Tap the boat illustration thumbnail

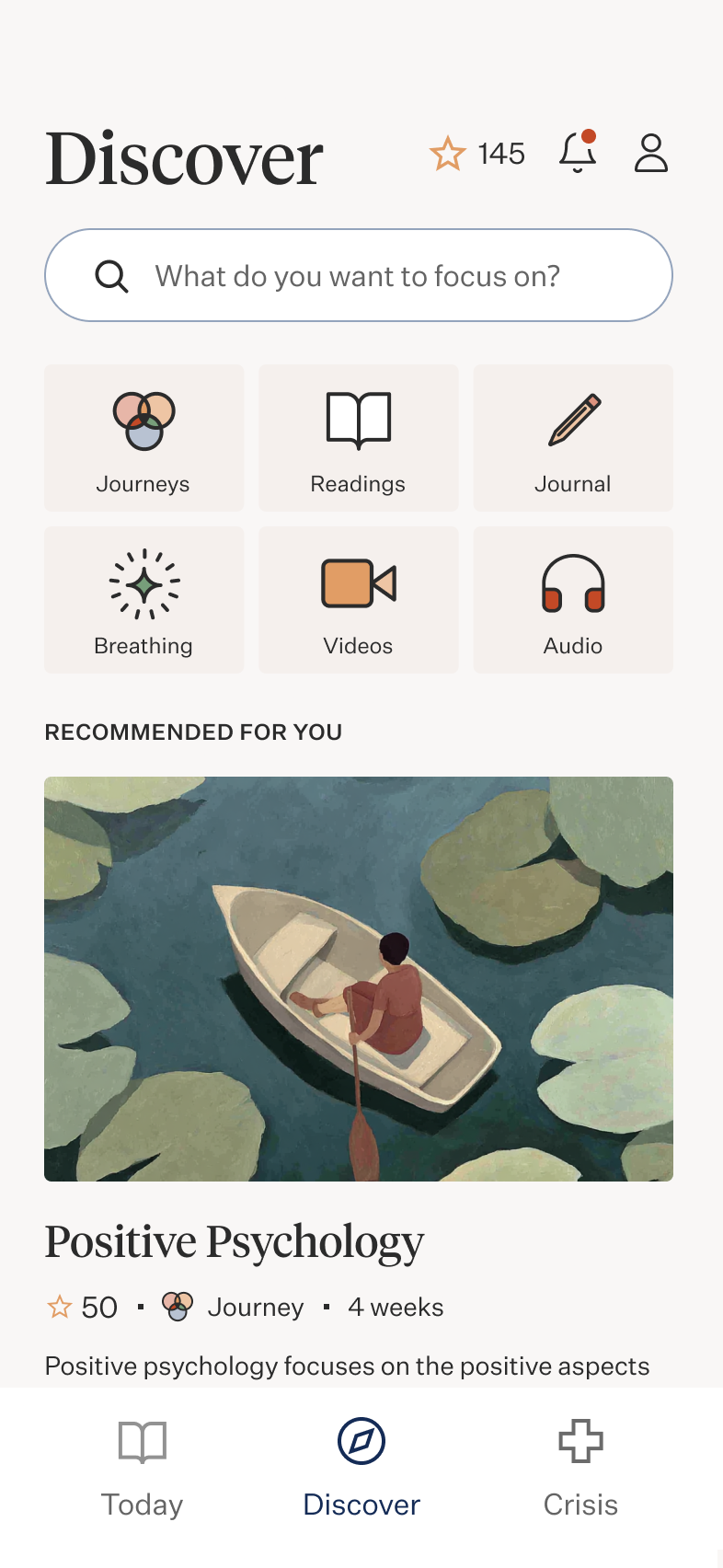359,978
